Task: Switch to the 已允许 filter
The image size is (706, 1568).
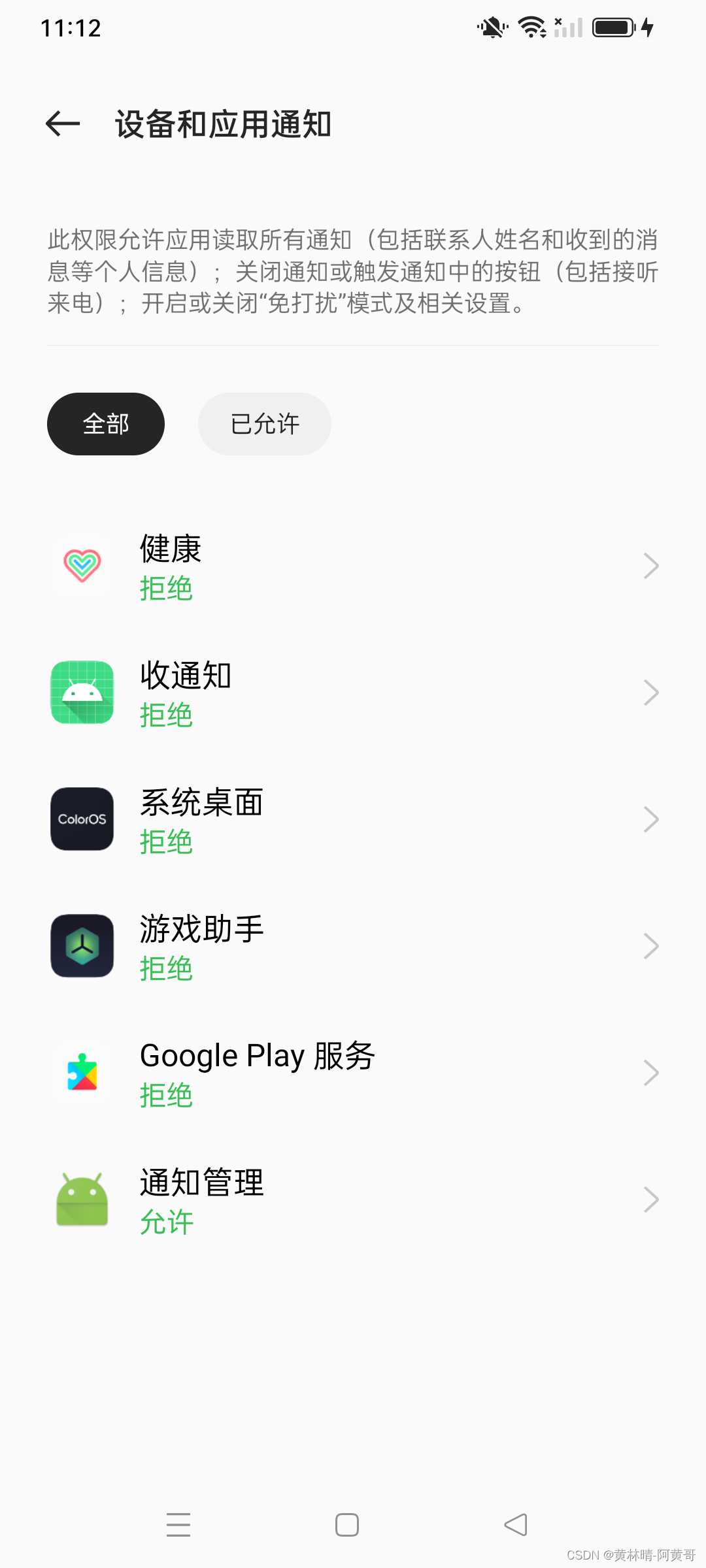Action: click(x=265, y=424)
